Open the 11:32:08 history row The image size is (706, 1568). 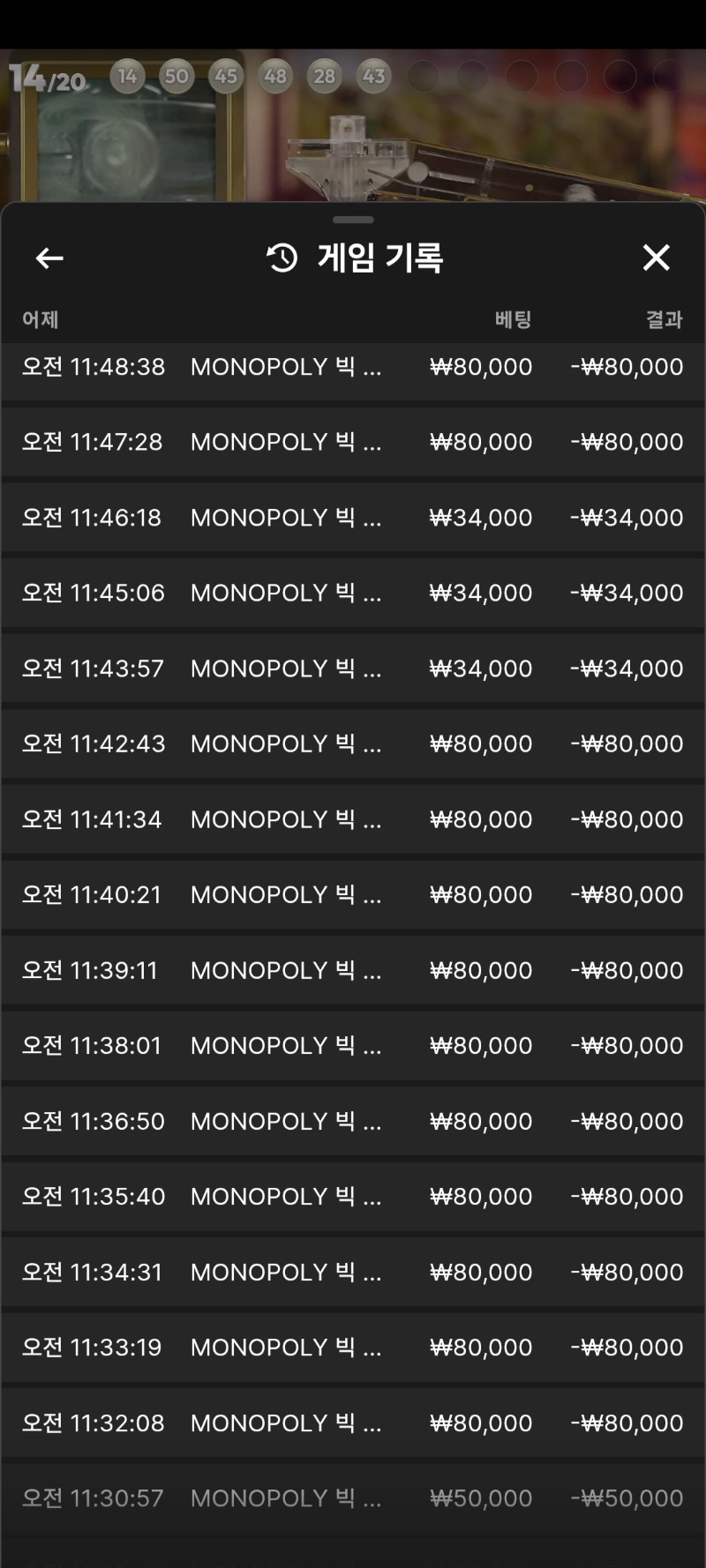pos(353,1422)
